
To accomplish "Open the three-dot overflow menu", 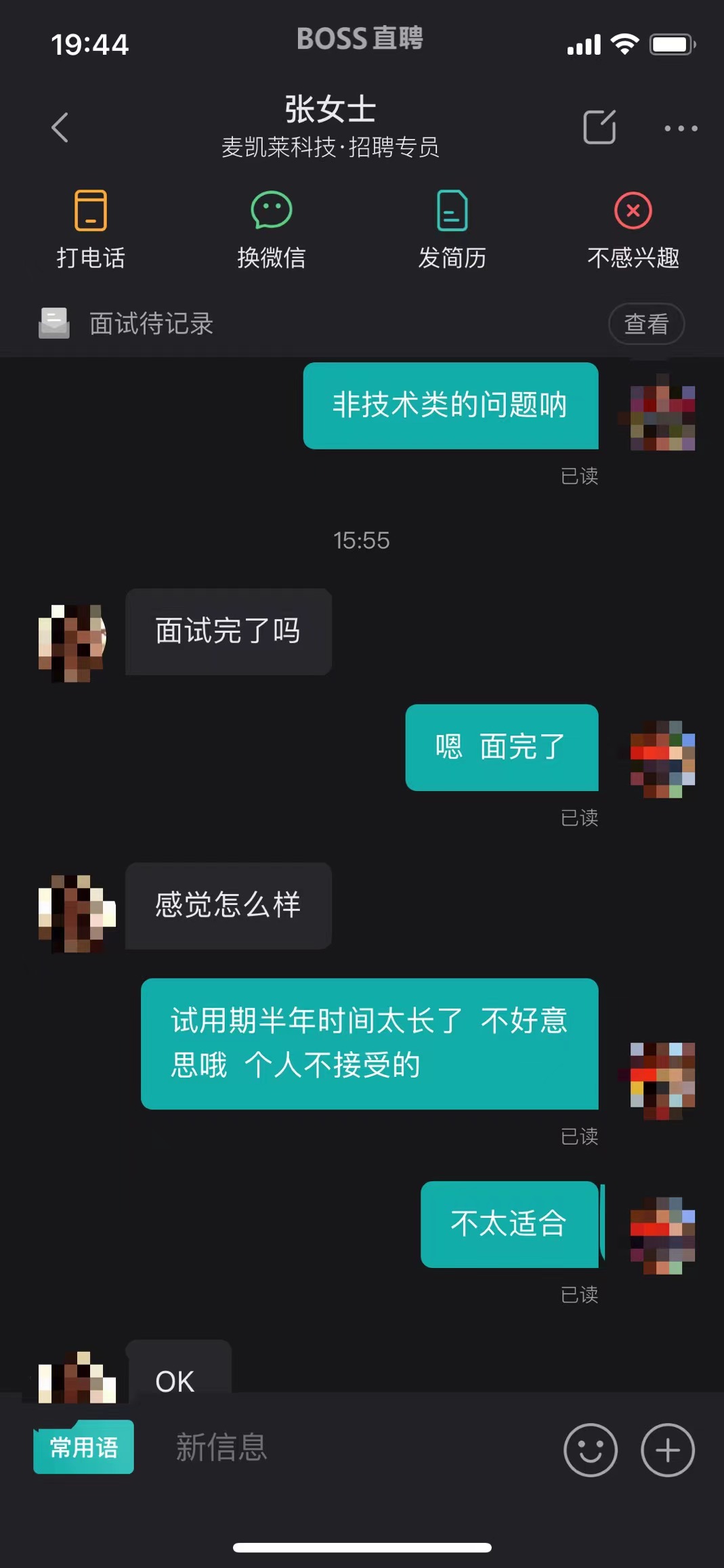I will pos(680,128).
